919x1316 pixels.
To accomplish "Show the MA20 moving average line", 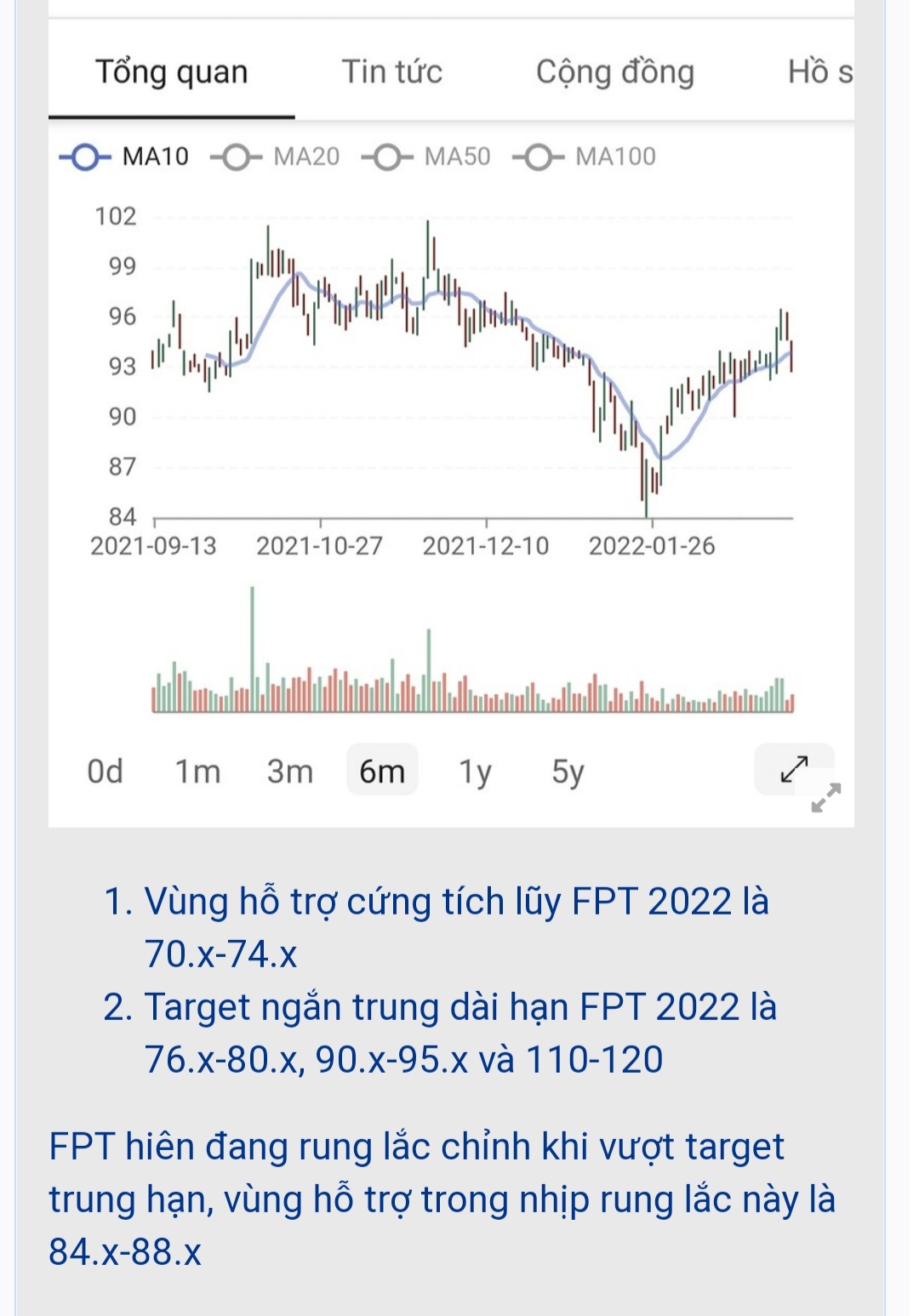I will click(275, 157).
